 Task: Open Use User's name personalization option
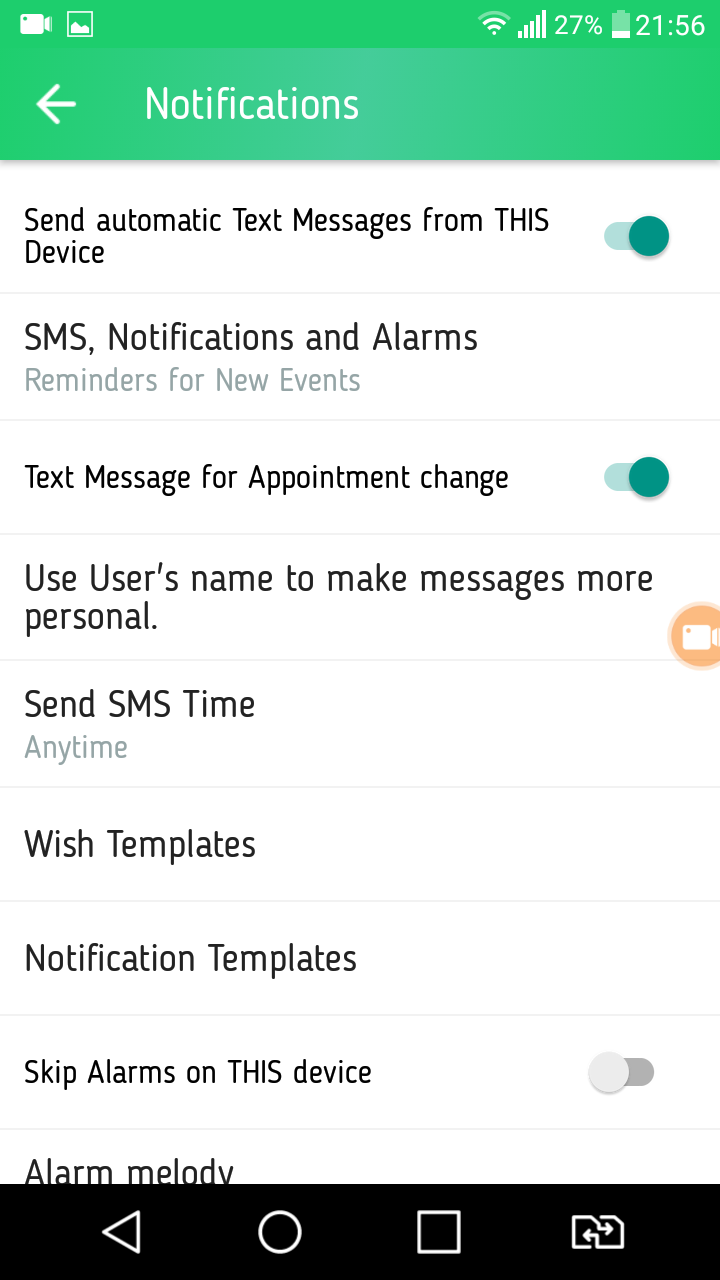(338, 597)
